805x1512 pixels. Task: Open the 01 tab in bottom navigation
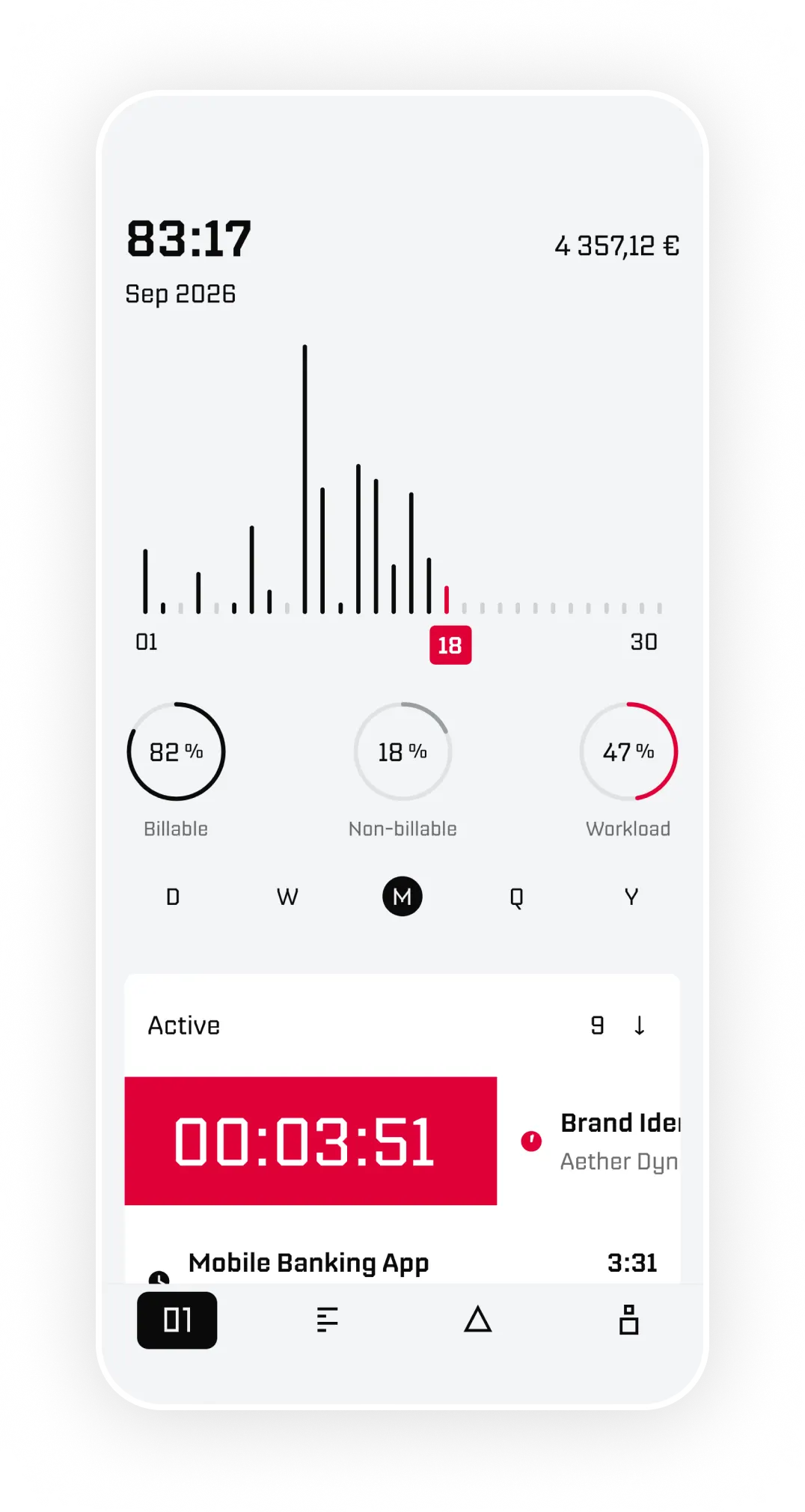pos(177,1320)
